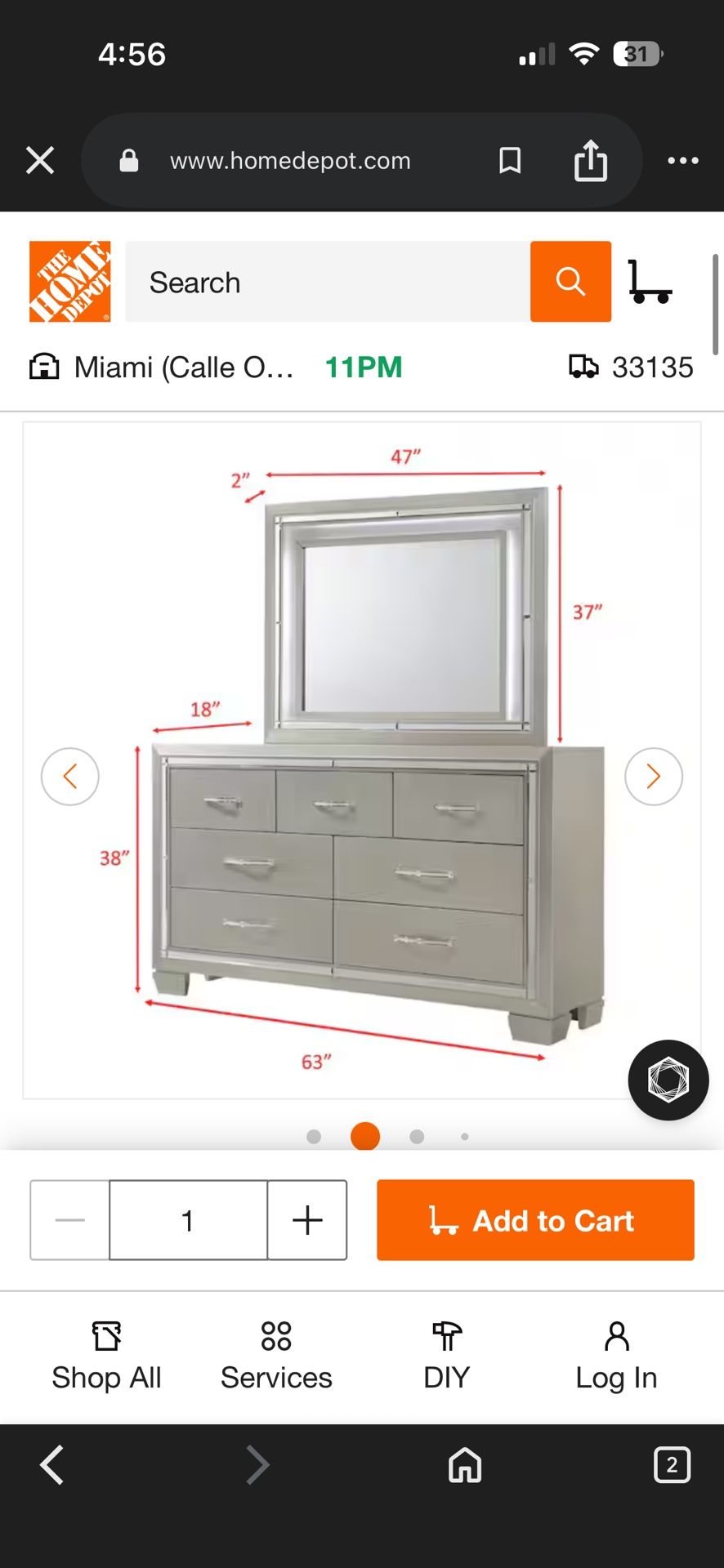Open the Home Depot logo homepage
This screenshot has height=1568, width=724.
(x=70, y=280)
